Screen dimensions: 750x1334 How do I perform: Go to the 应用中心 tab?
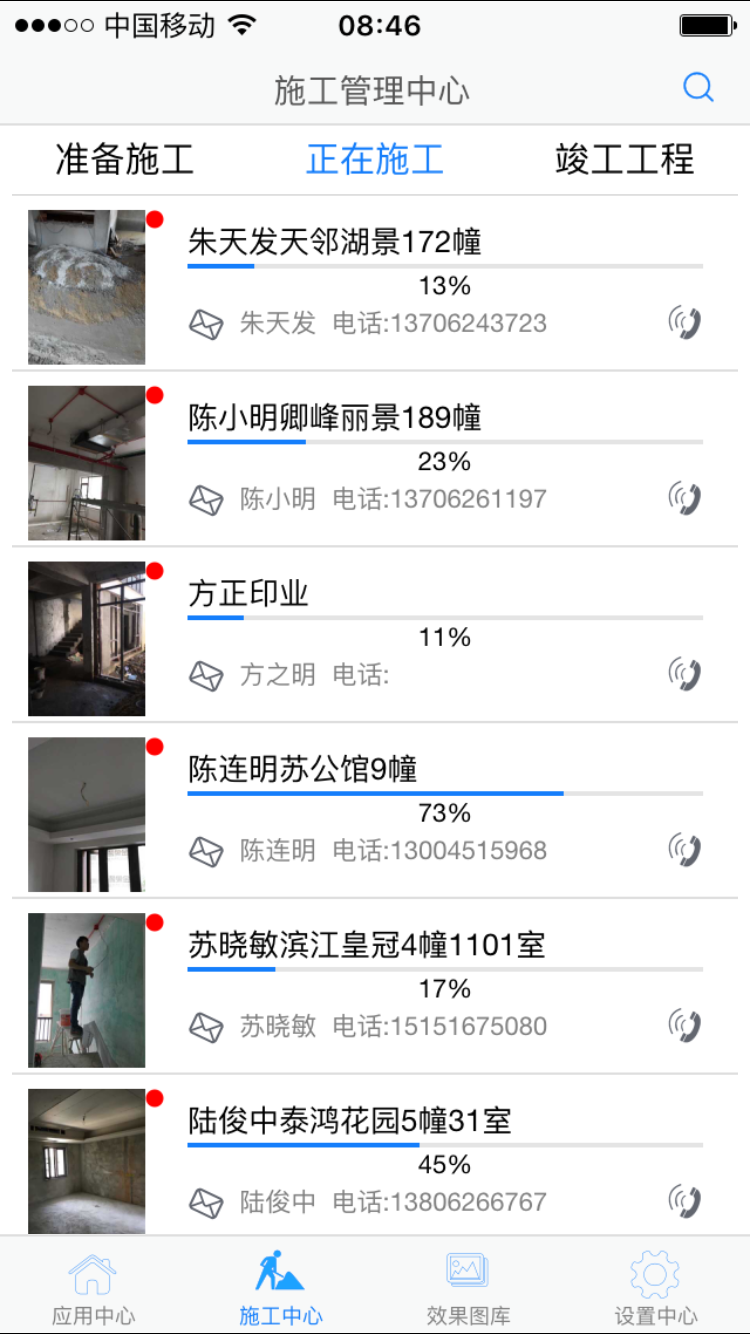tap(93, 1288)
